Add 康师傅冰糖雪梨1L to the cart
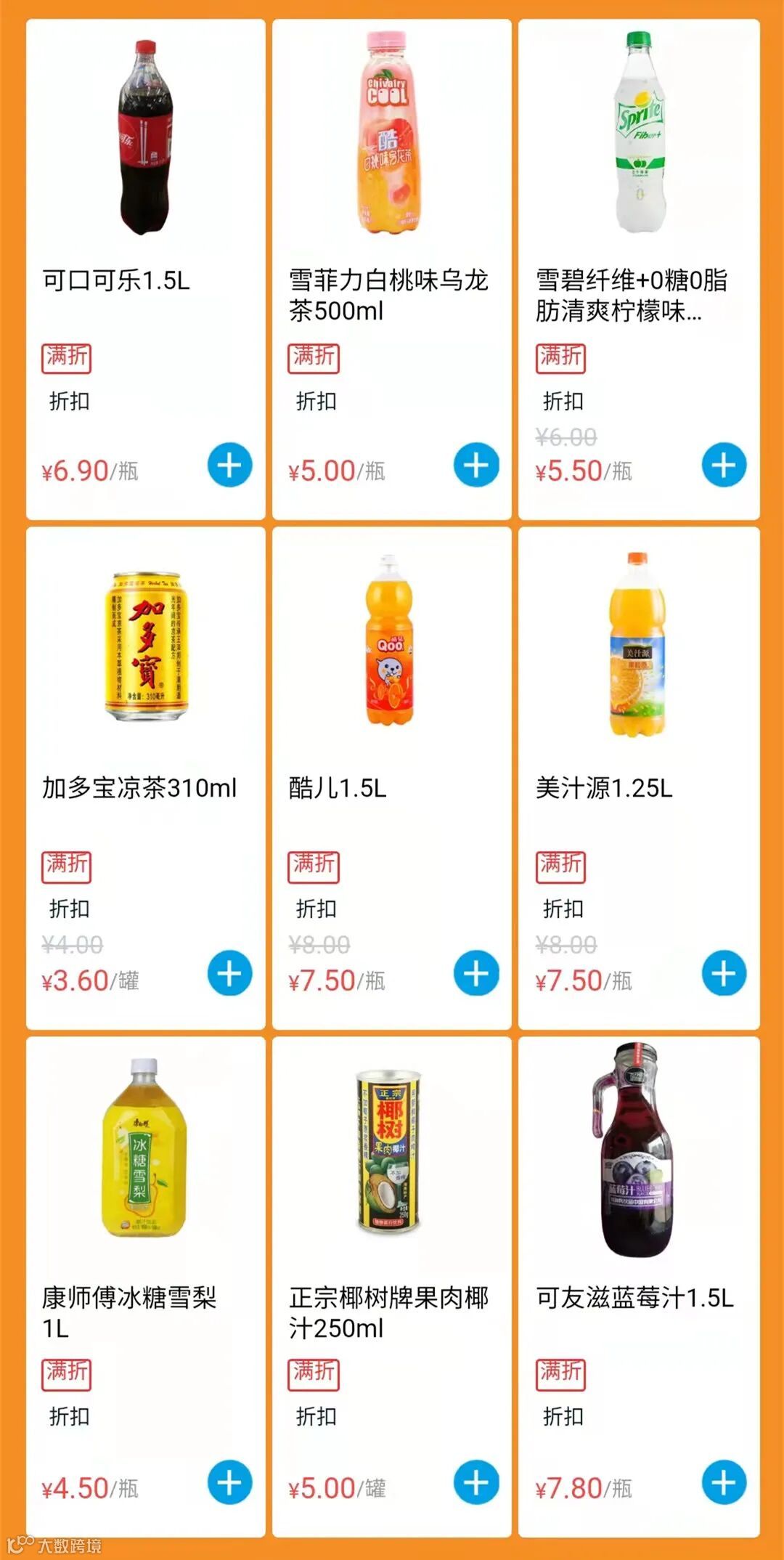This screenshot has width=784, height=1560. coord(229,1482)
